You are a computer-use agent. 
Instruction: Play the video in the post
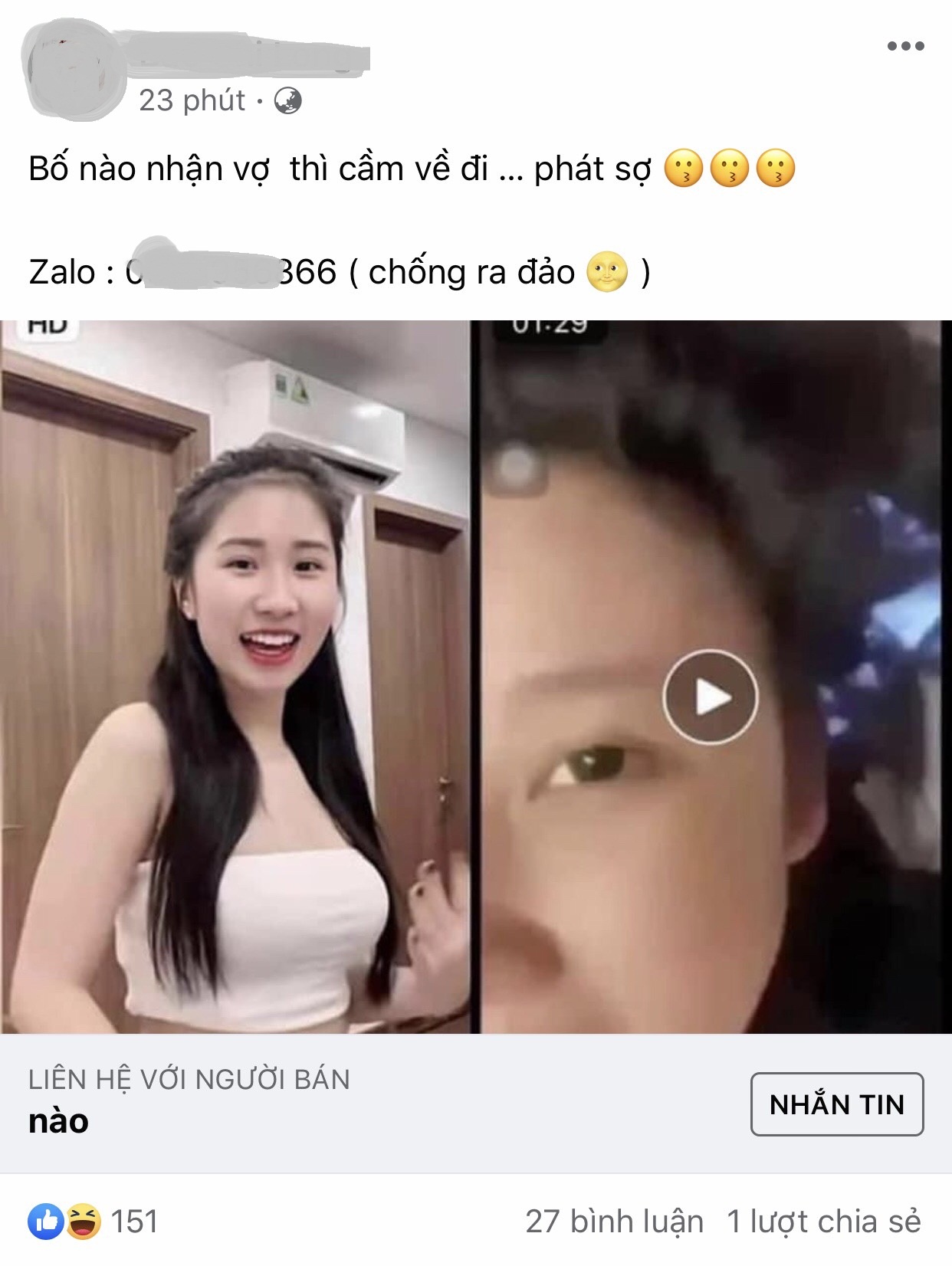710,697
